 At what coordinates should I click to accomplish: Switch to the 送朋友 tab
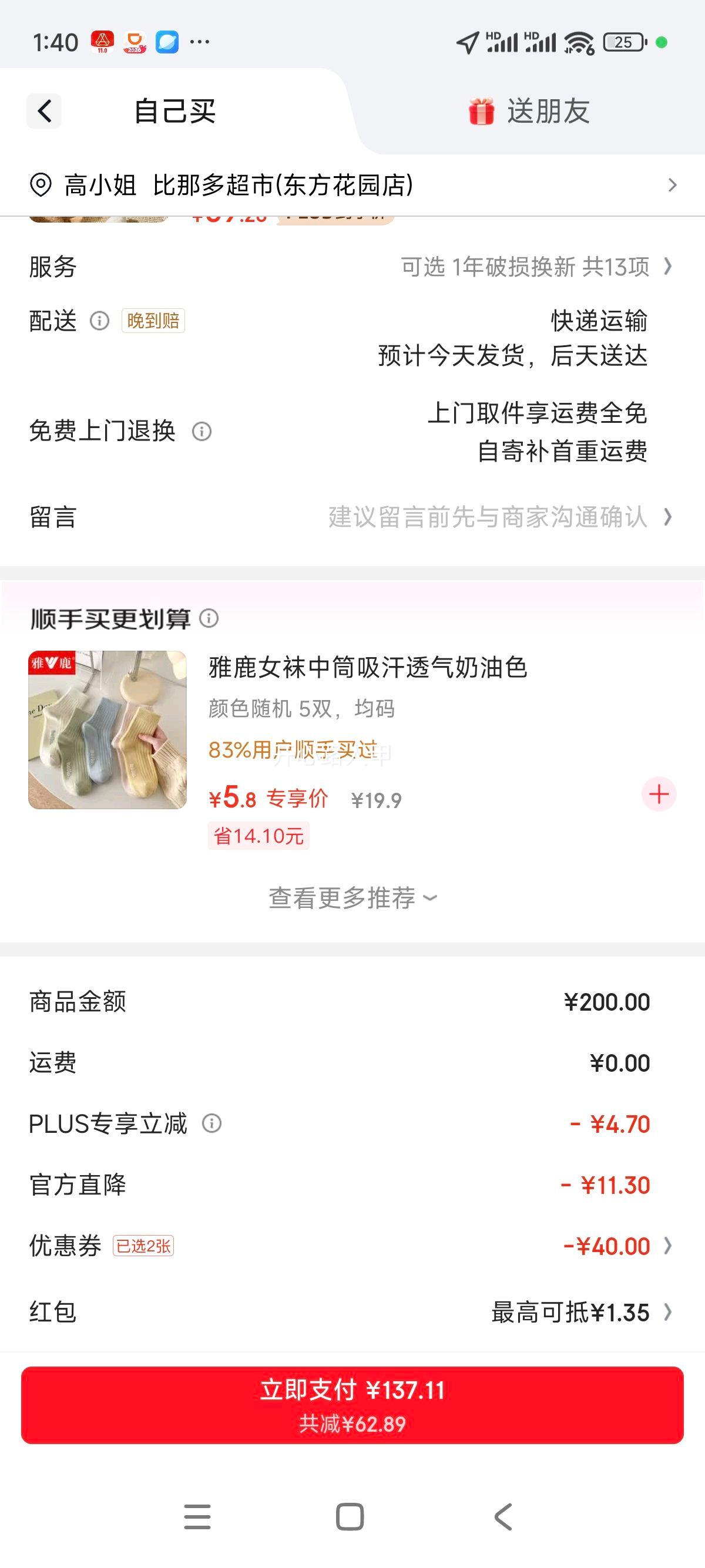pos(528,112)
